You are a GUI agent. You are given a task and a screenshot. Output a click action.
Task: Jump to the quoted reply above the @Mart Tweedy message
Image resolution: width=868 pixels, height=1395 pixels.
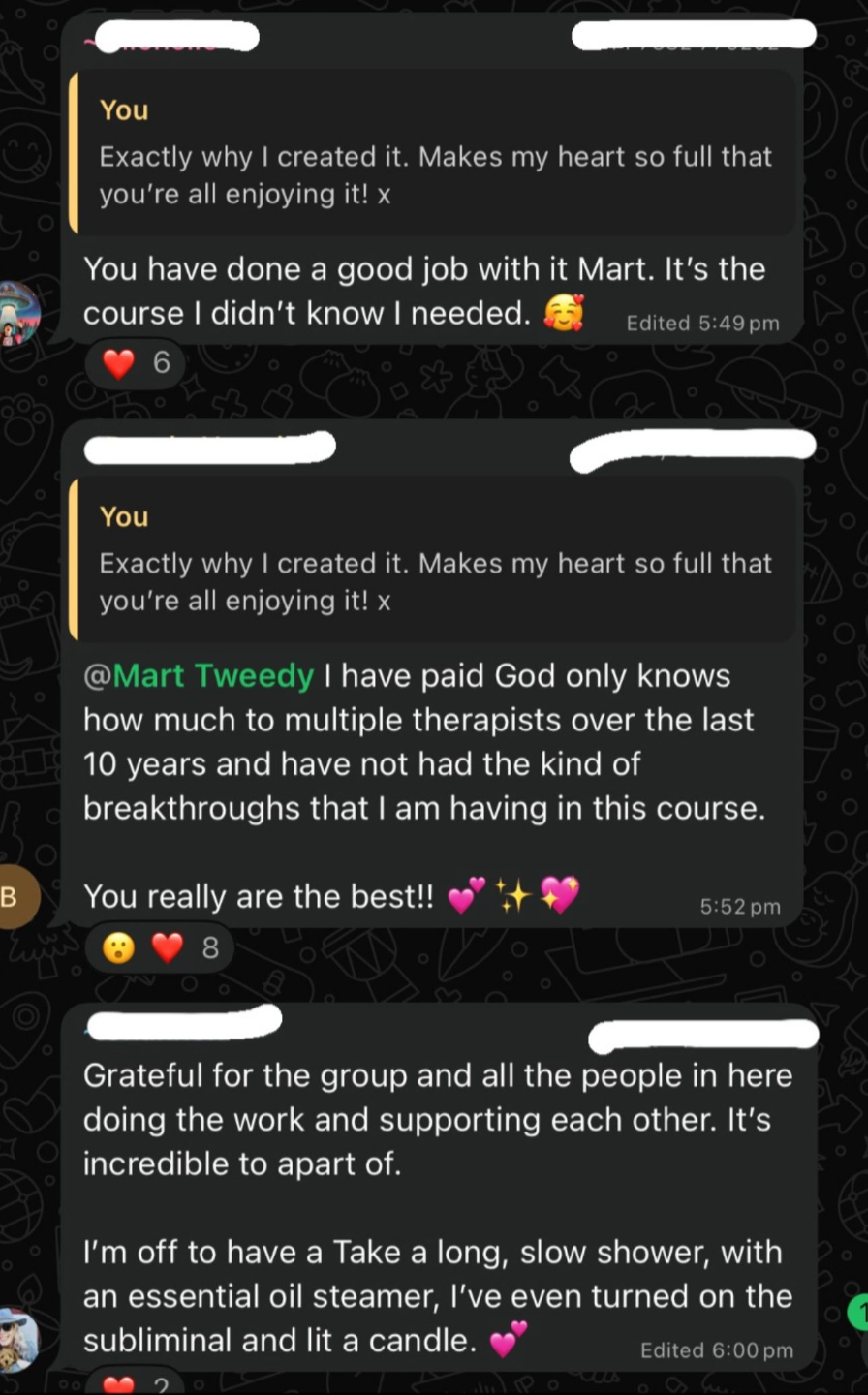click(x=436, y=559)
